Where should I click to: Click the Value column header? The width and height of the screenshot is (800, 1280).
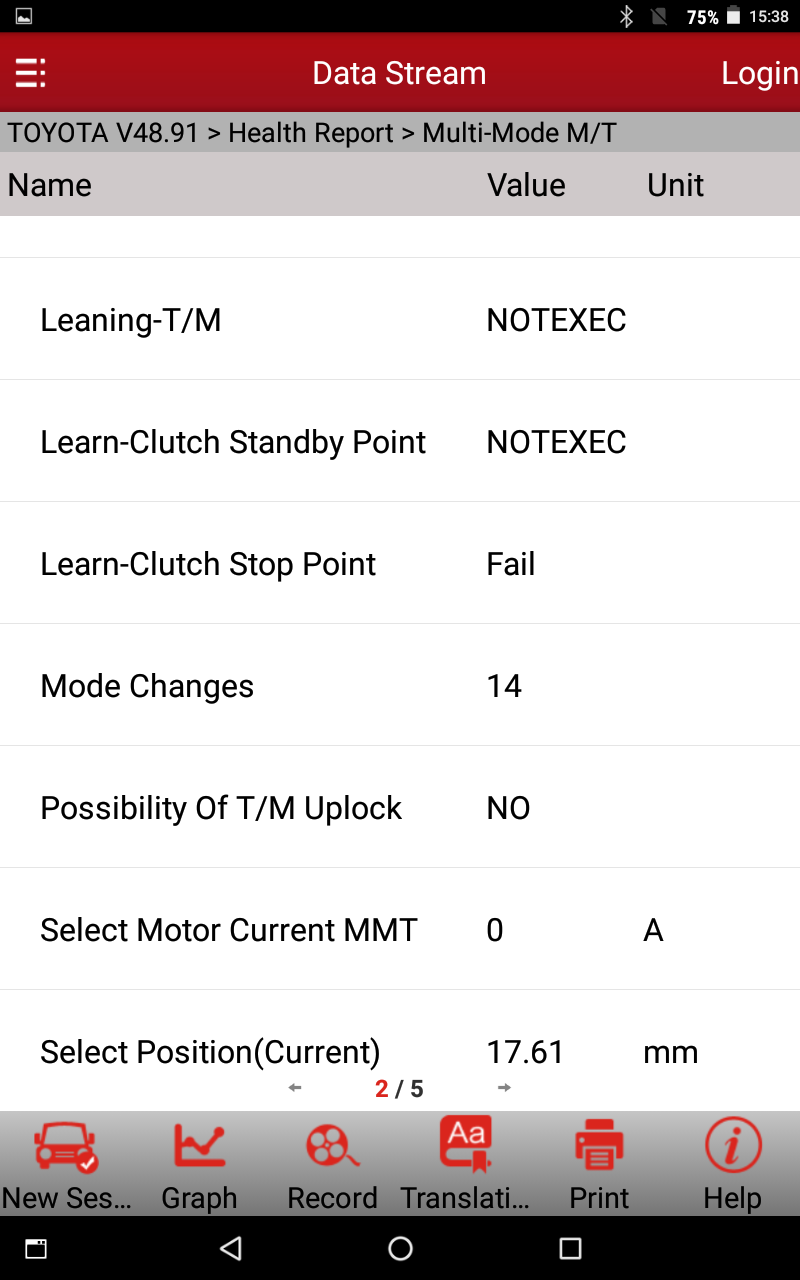(526, 185)
